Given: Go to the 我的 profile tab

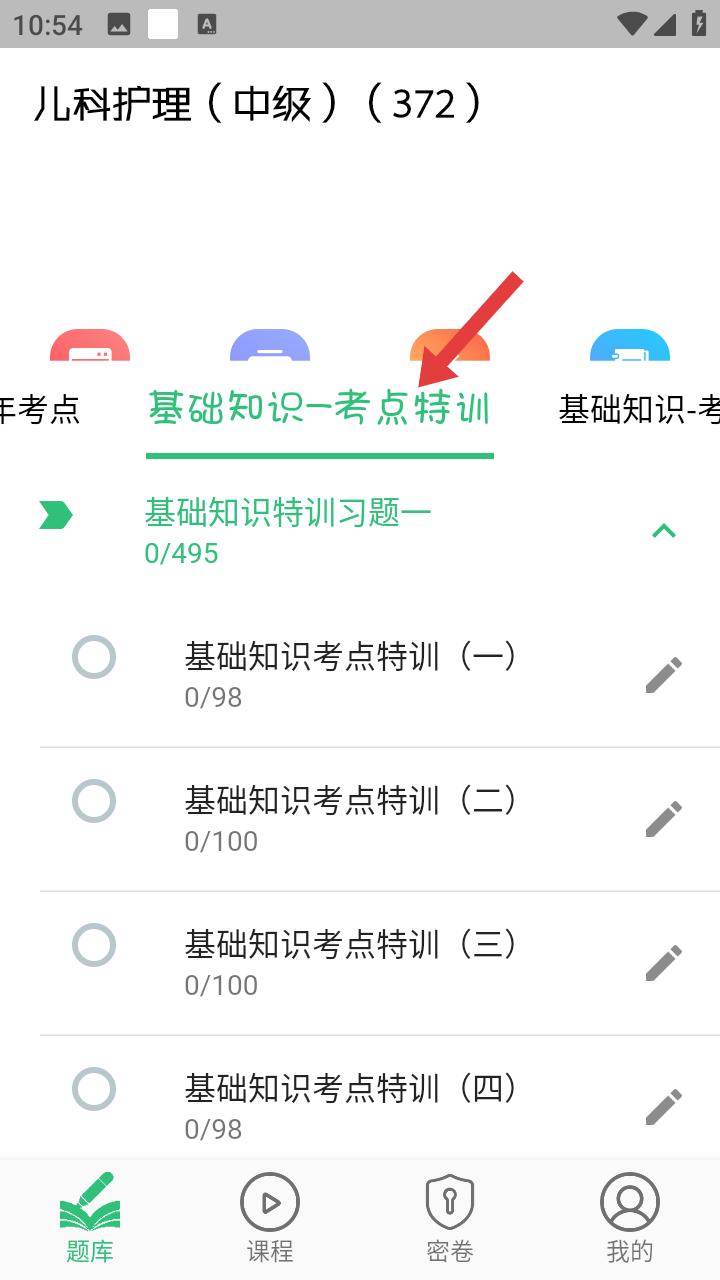Looking at the screenshot, I should [630, 1218].
